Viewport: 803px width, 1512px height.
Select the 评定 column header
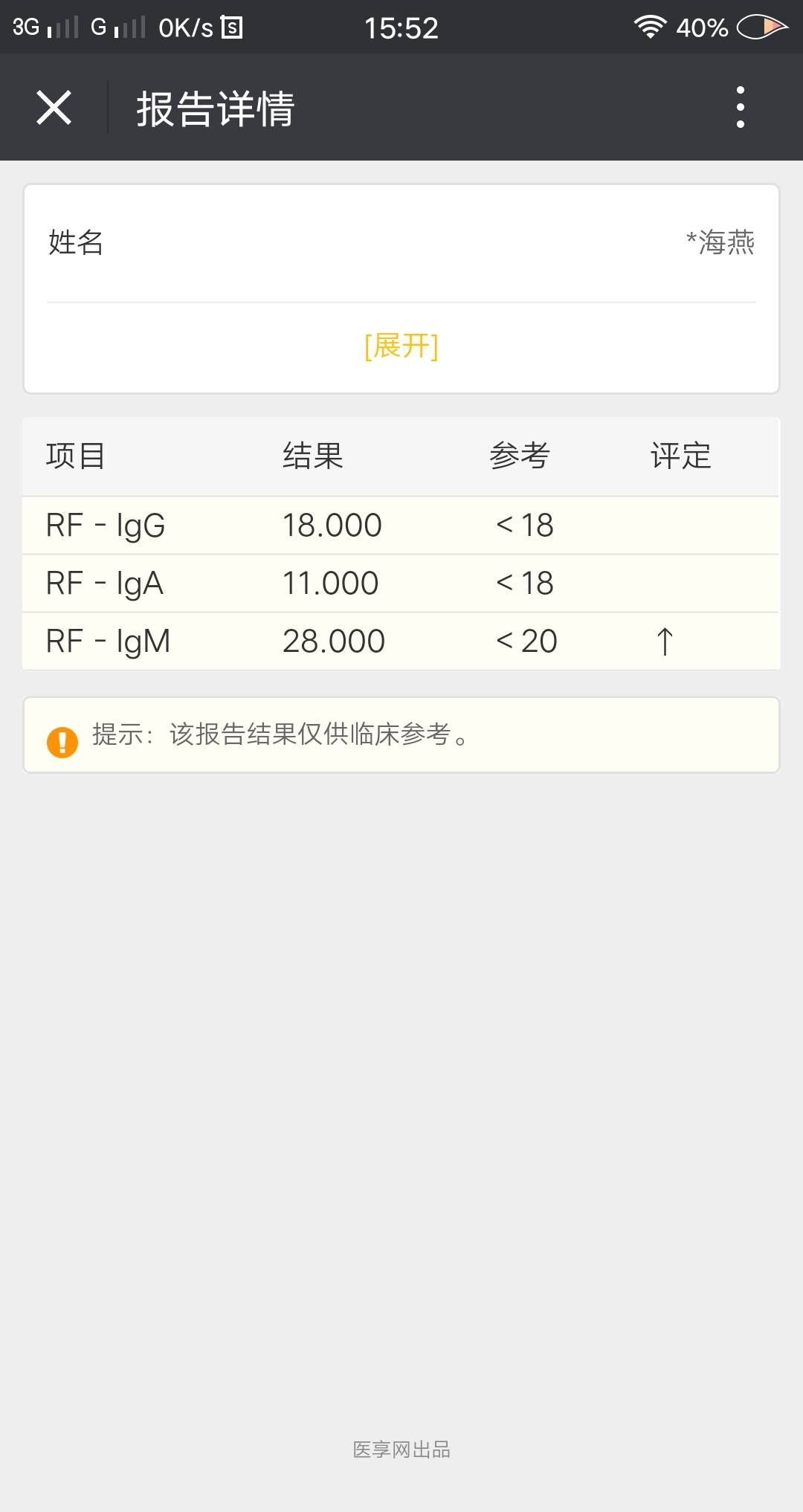(681, 456)
